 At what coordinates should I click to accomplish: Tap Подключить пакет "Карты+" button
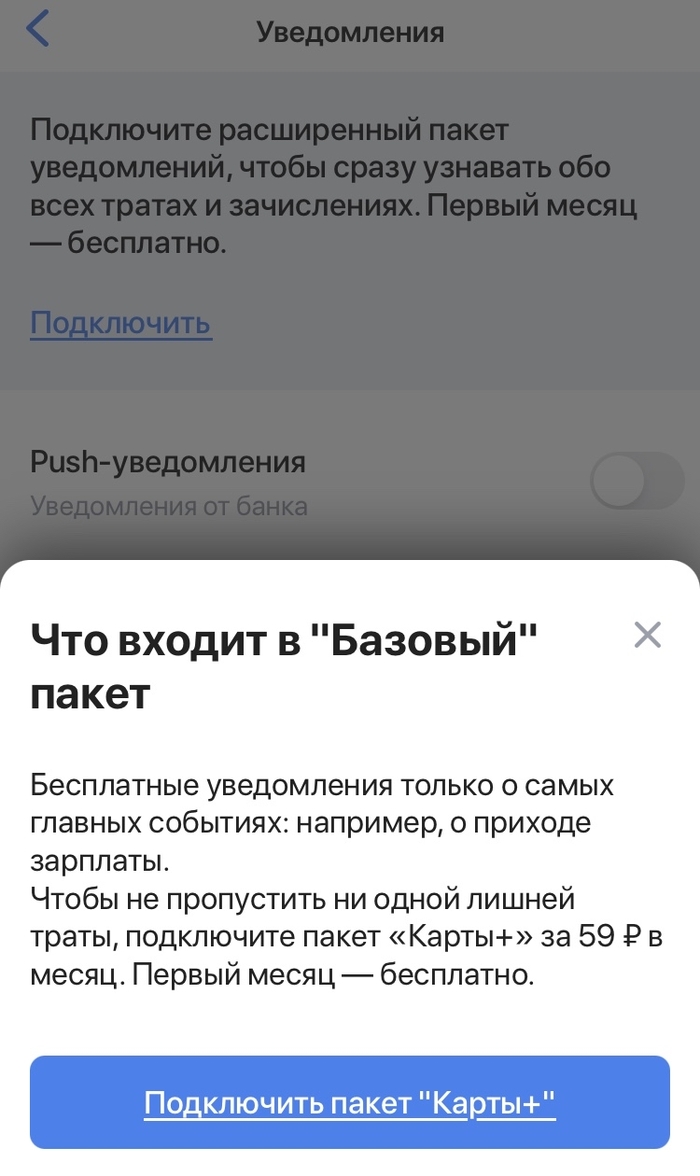pos(350,1103)
